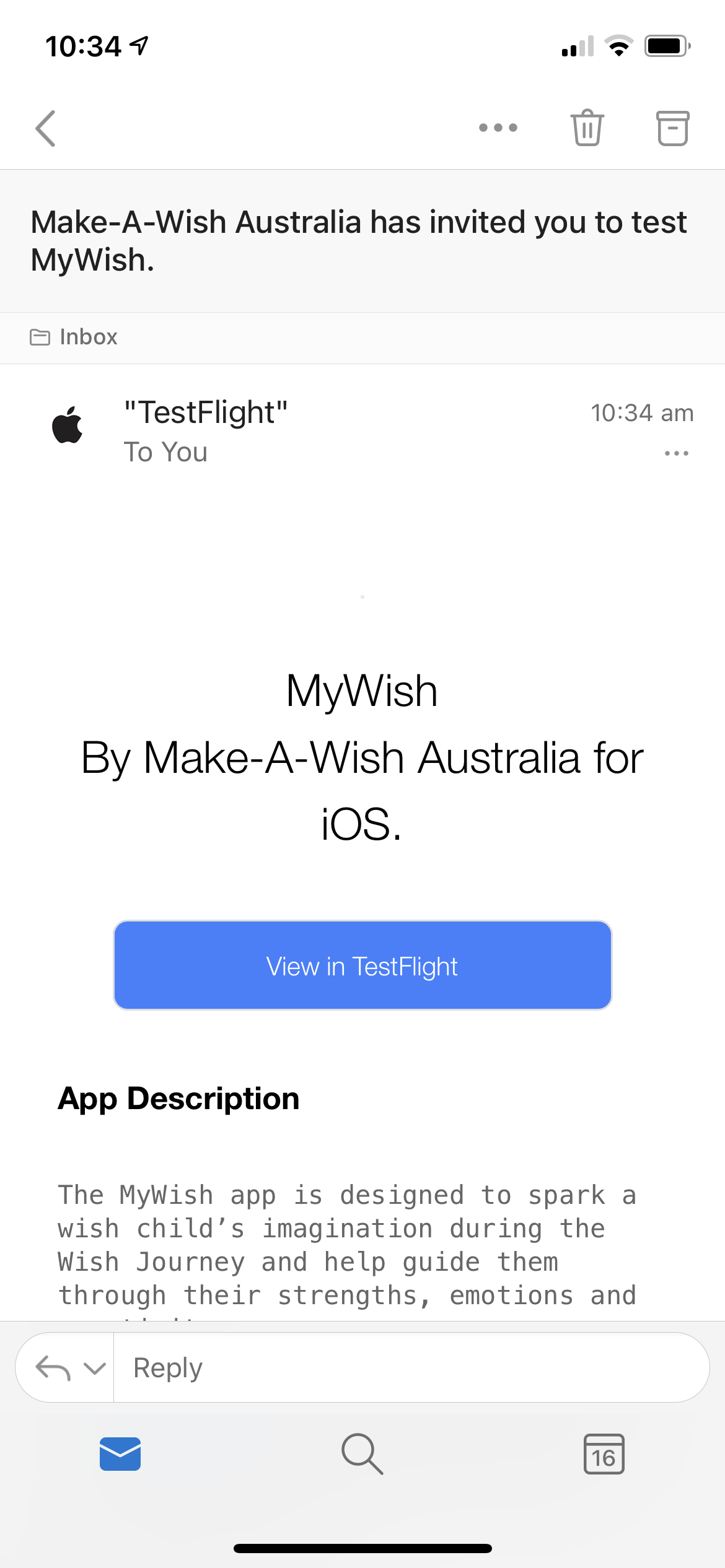Delete this email with the trash icon

coord(587,128)
